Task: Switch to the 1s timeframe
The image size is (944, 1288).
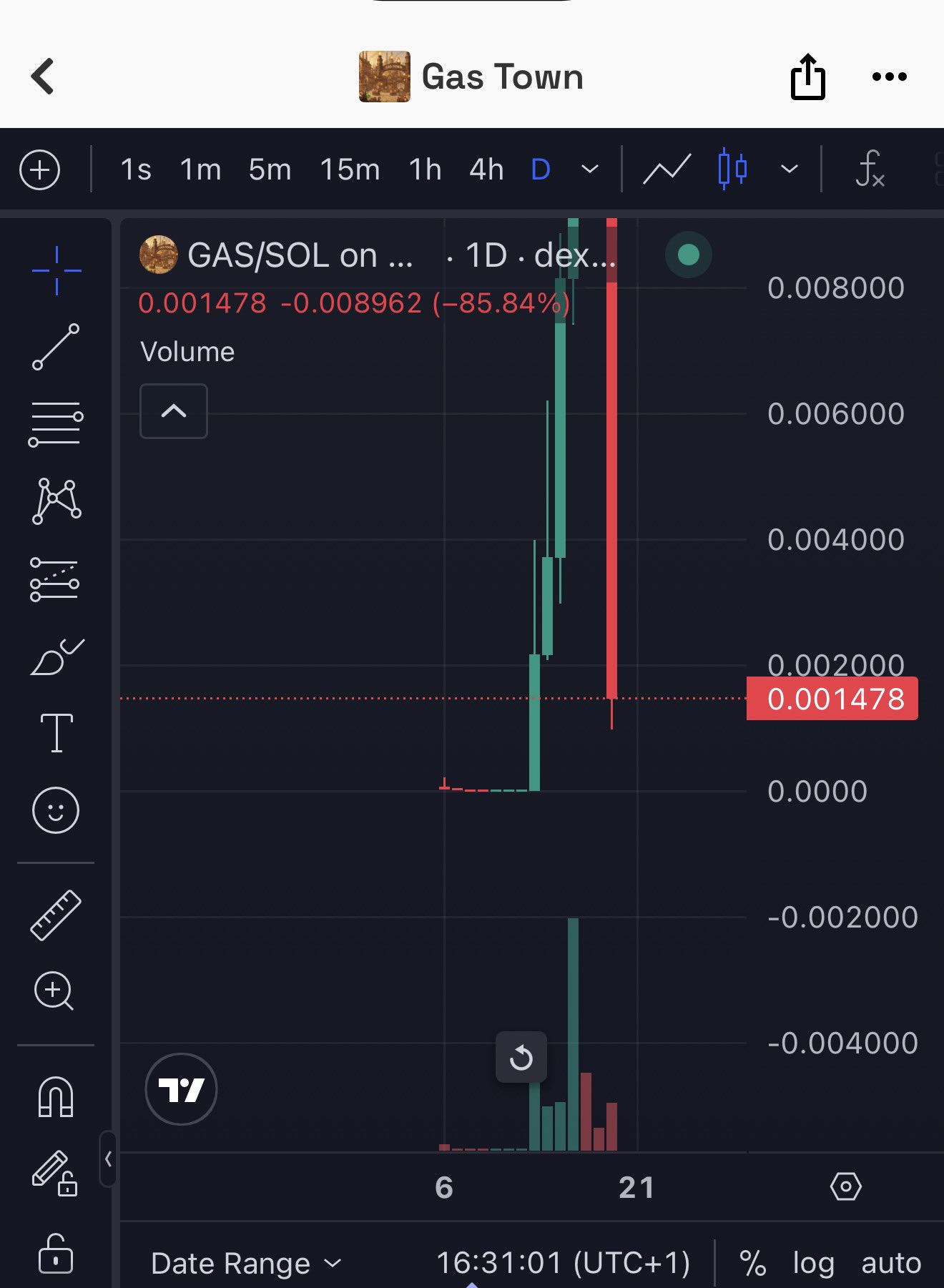Action: 135,170
